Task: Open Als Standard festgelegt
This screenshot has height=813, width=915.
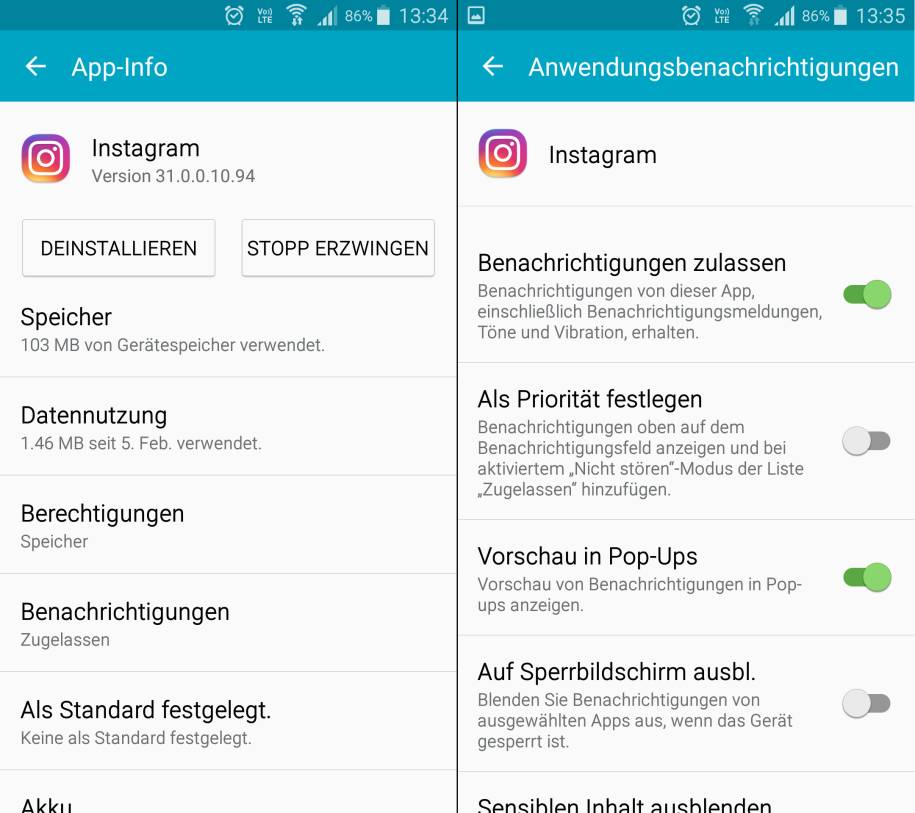Action: tap(228, 721)
